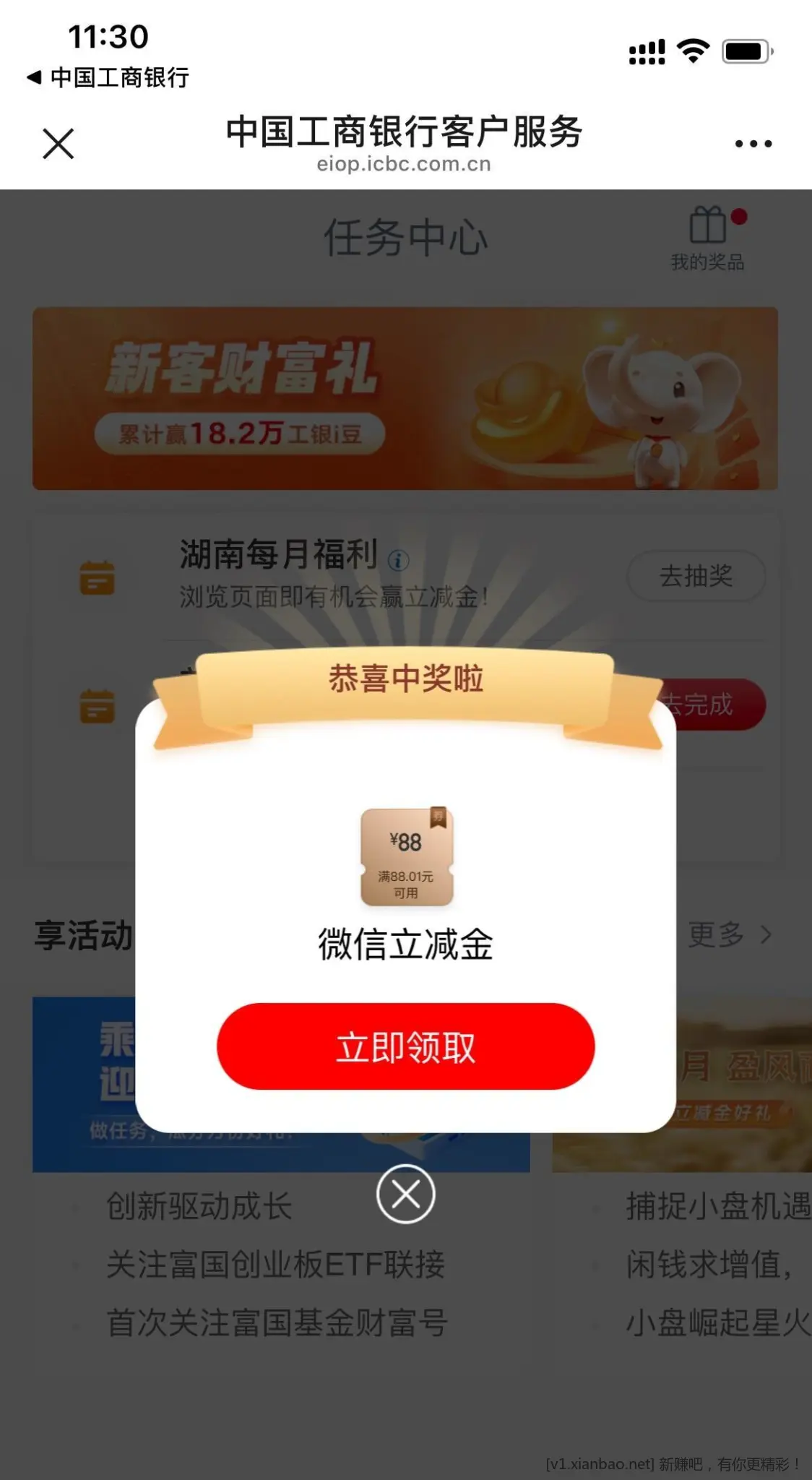Tap 去抽奖 for 湖南每月福利
Image resolution: width=812 pixels, height=1480 pixels.
click(696, 576)
